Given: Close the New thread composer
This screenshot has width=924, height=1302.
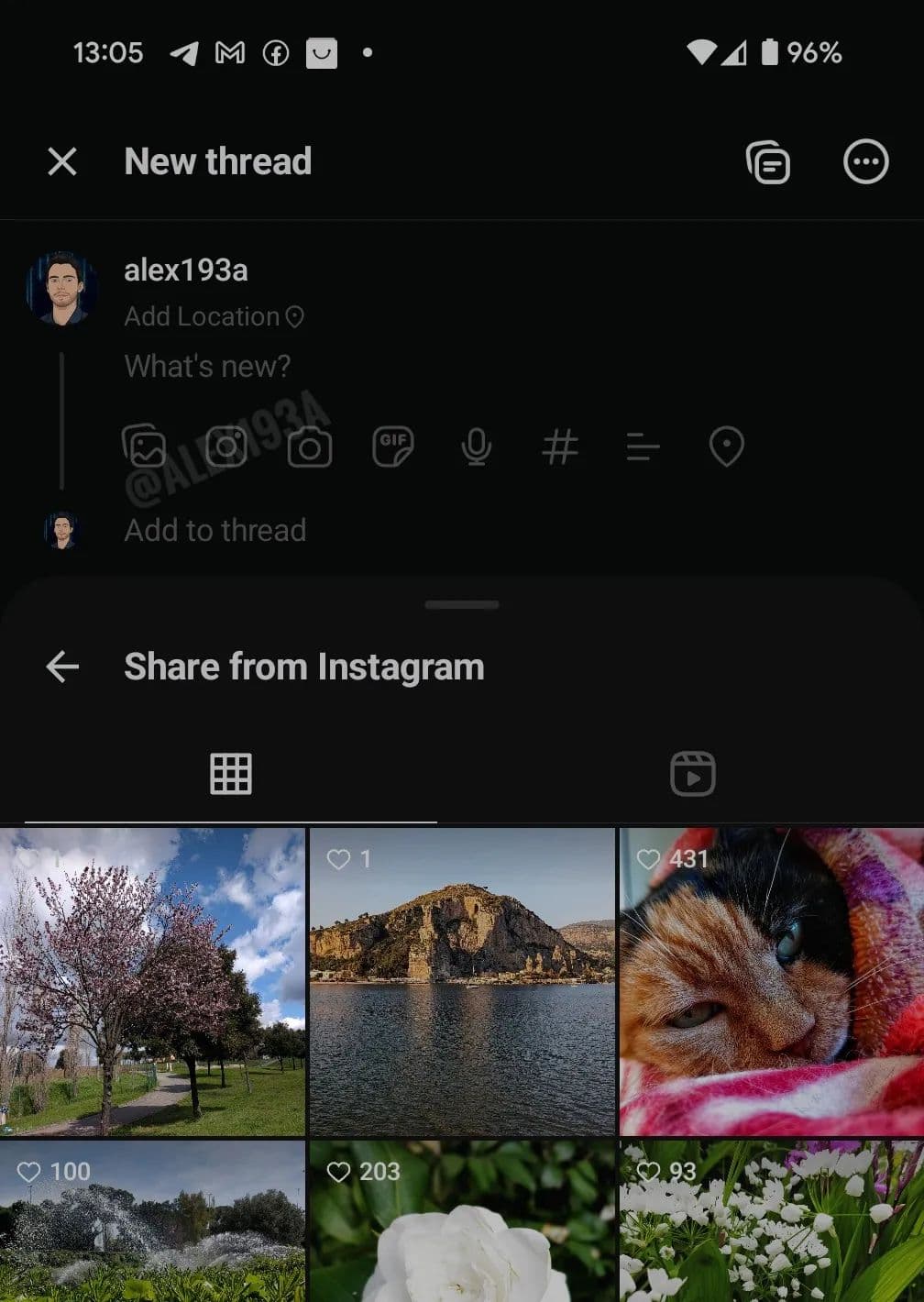Looking at the screenshot, I should click(x=61, y=161).
